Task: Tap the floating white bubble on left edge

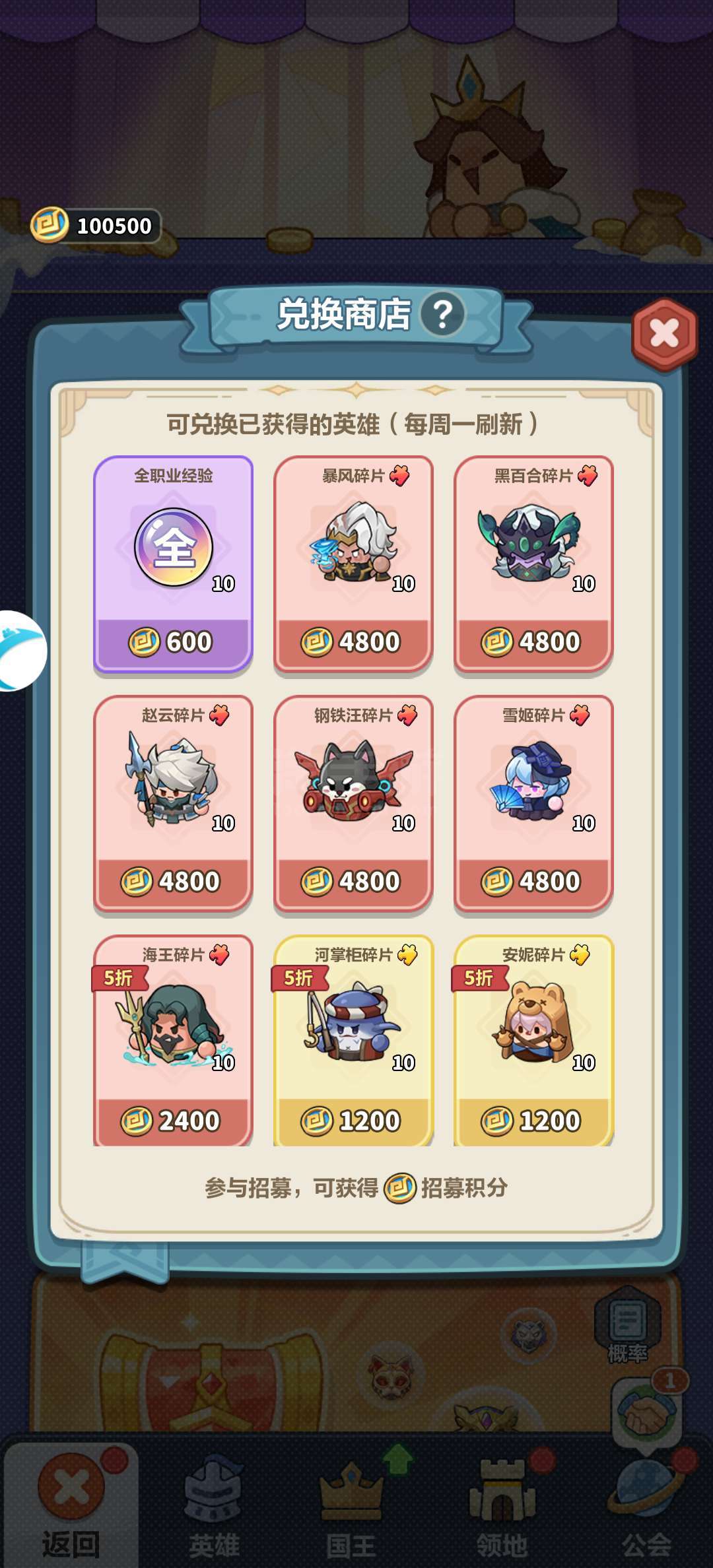Action: tap(21, 651)
